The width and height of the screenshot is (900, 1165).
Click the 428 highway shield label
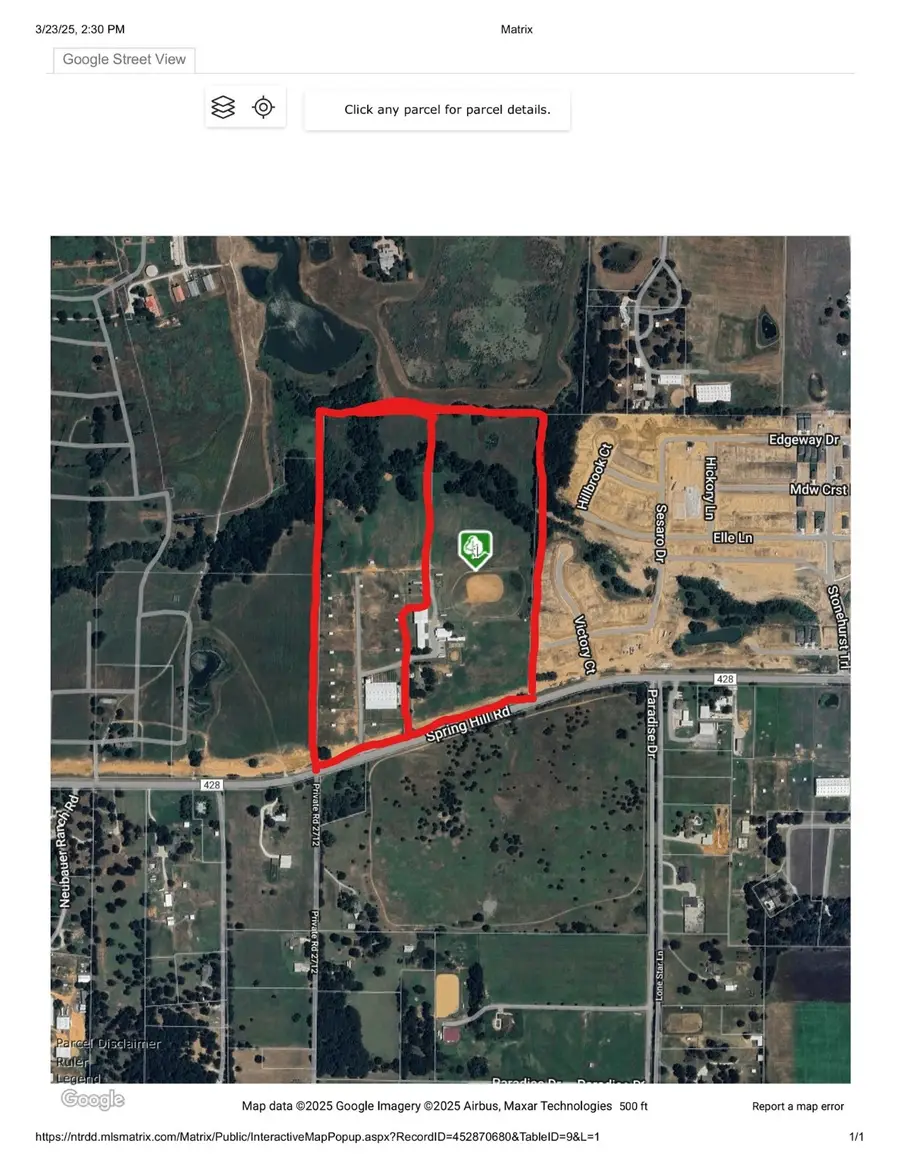tap(725, 679)
